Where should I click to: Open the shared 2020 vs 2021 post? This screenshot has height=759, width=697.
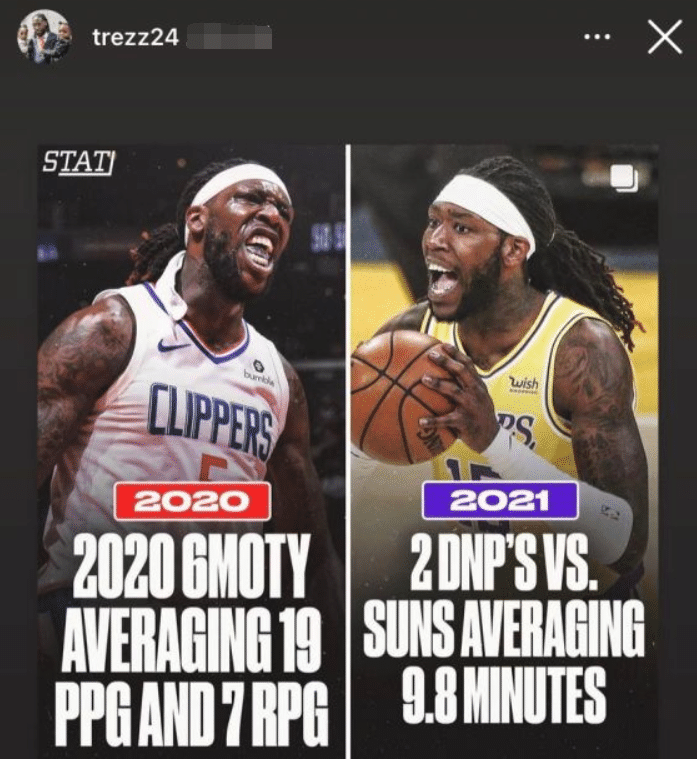348,450
